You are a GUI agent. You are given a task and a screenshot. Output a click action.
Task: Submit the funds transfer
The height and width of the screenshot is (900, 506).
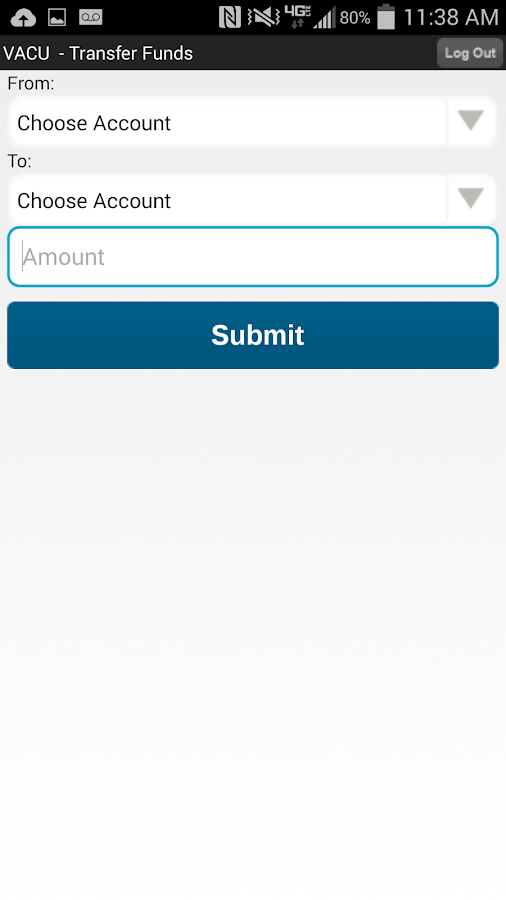click(253, 335)
